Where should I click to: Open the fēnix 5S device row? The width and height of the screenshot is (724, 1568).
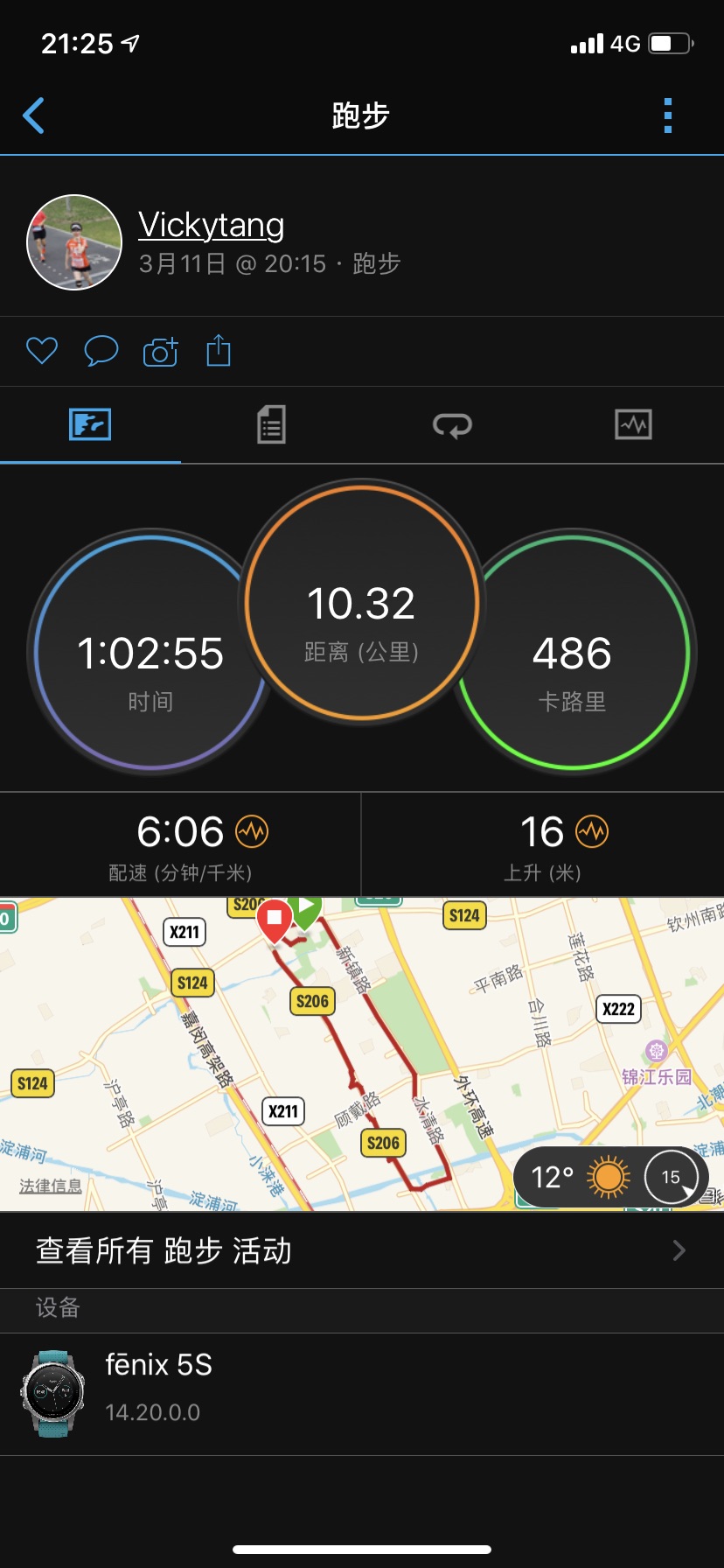(x=362, y=1394)
